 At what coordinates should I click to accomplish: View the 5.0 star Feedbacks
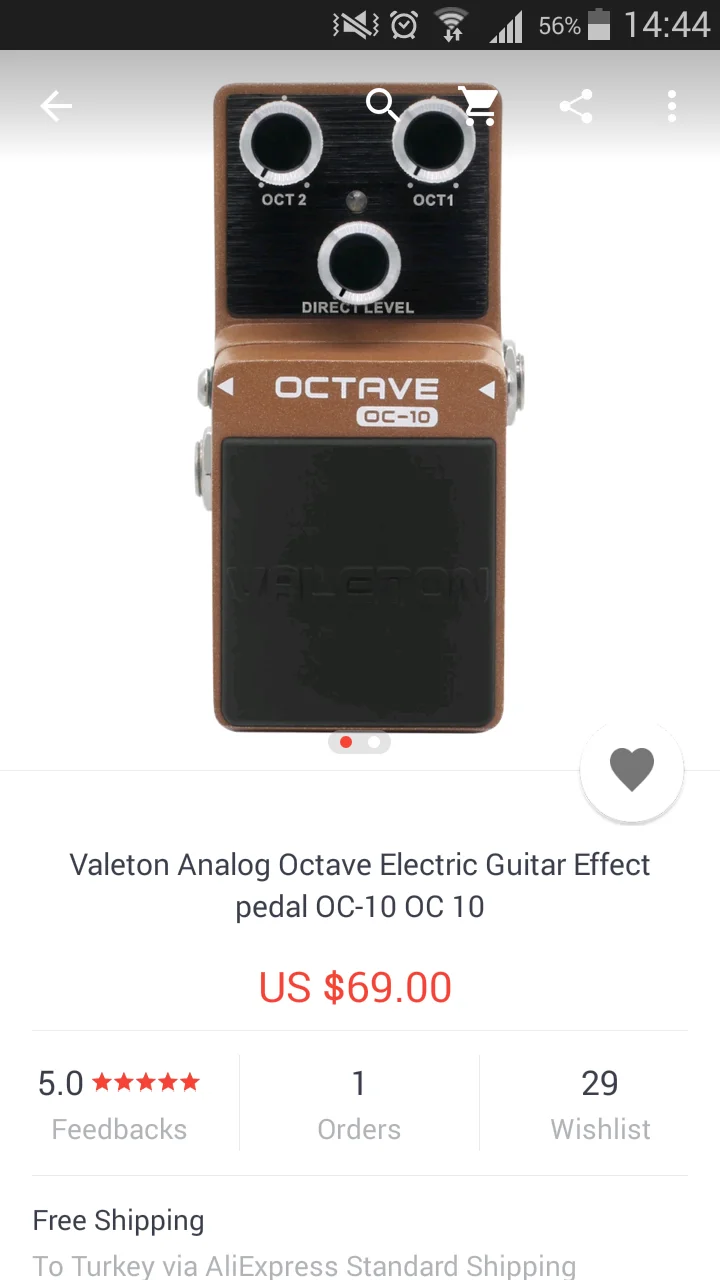tap(120, 1104)
